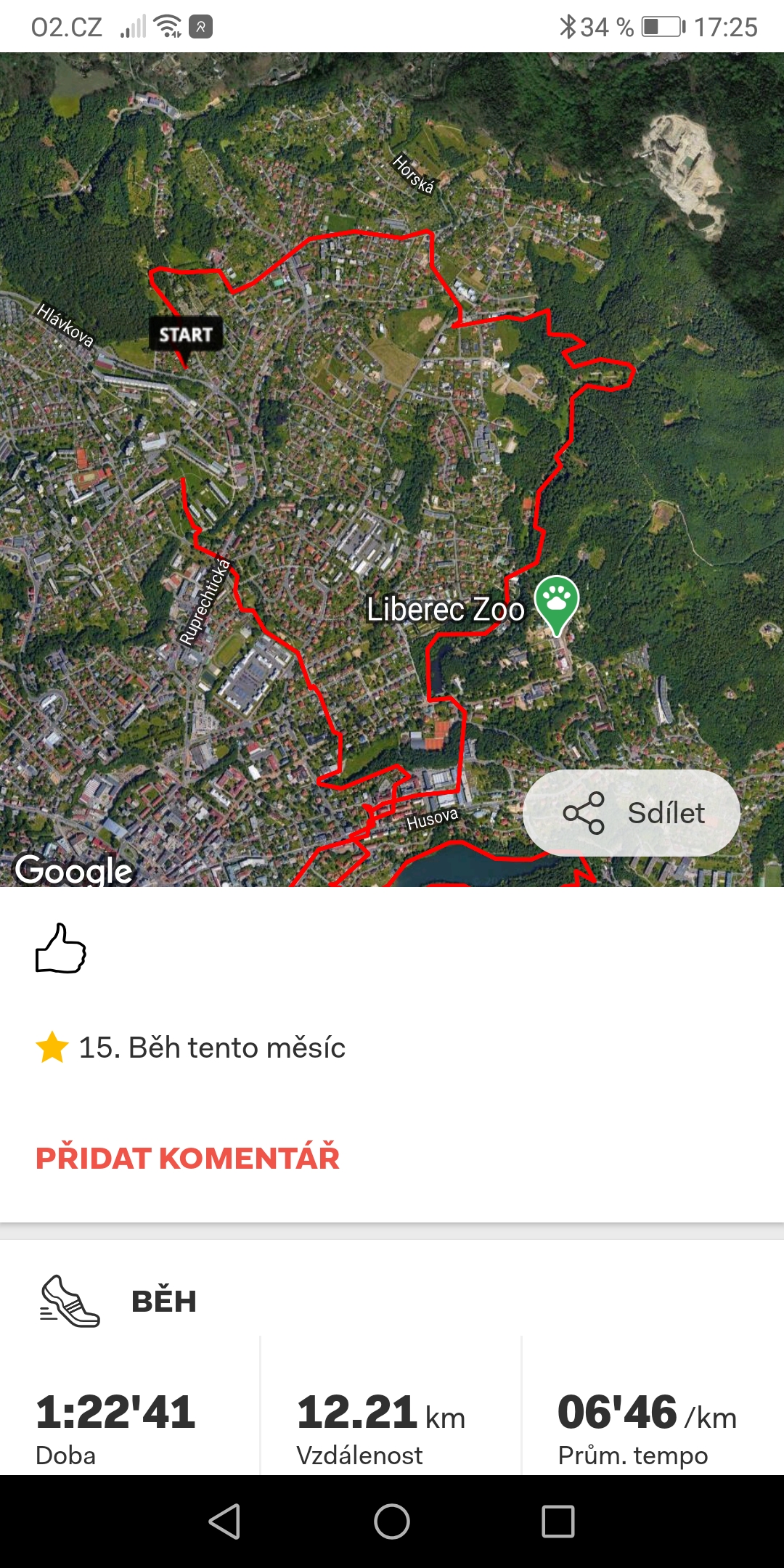Like this run with the thumbs-up icon
The width and height of the screenshot is (784, 1568).
click(61, 948)
